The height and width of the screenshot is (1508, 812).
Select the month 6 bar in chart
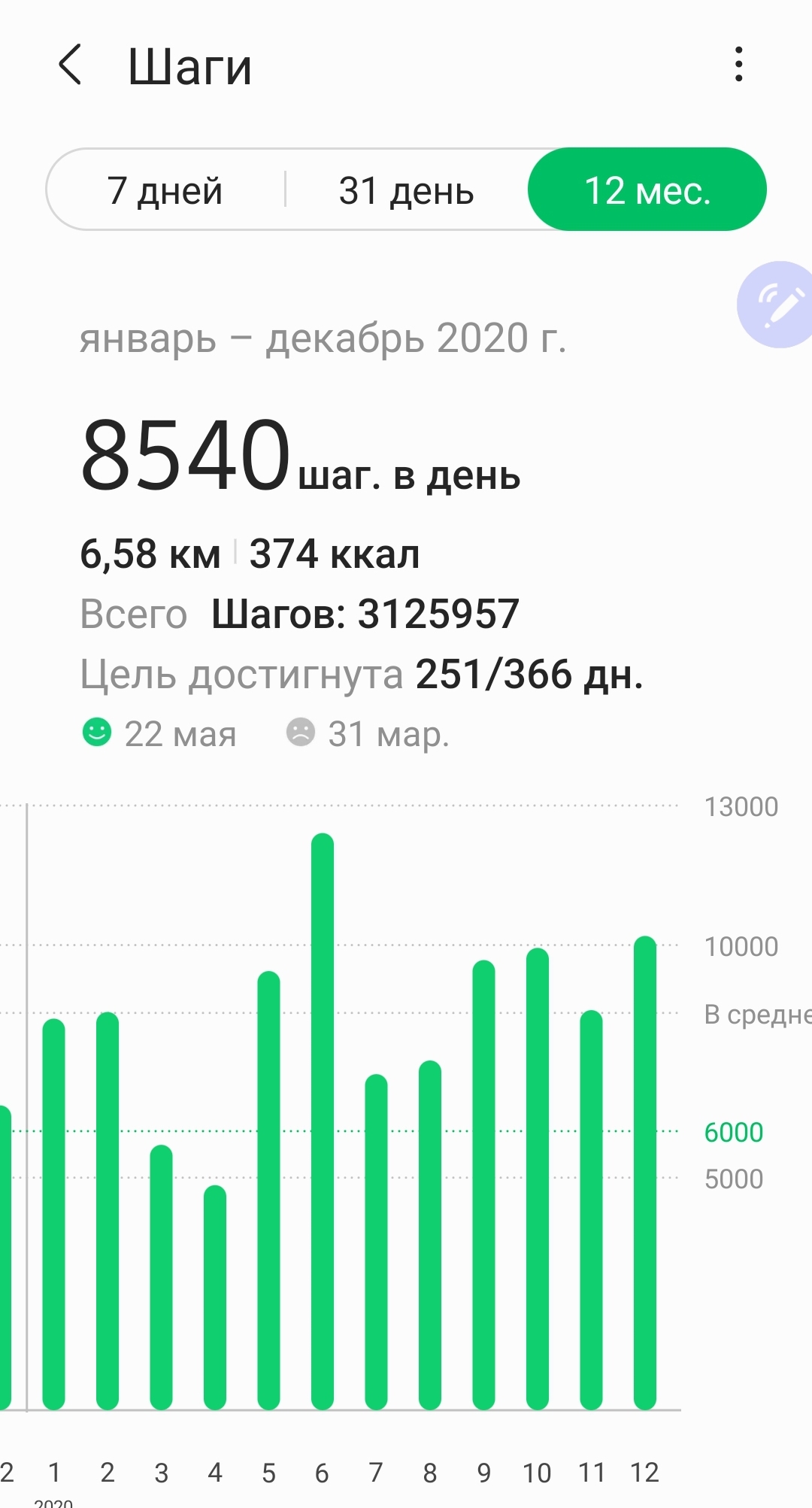[323, 1121]
